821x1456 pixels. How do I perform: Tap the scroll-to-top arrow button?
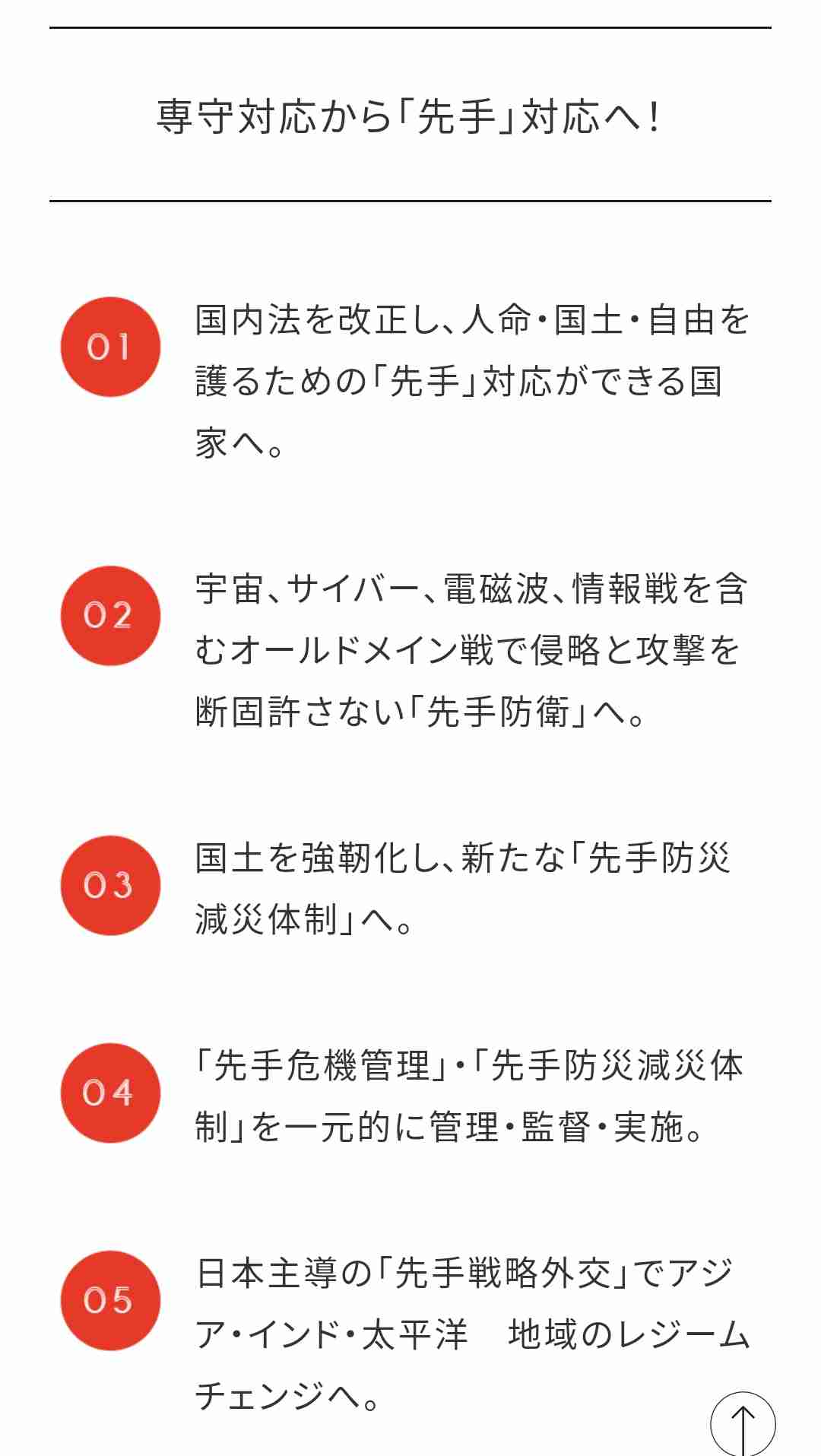point(743,1423)
